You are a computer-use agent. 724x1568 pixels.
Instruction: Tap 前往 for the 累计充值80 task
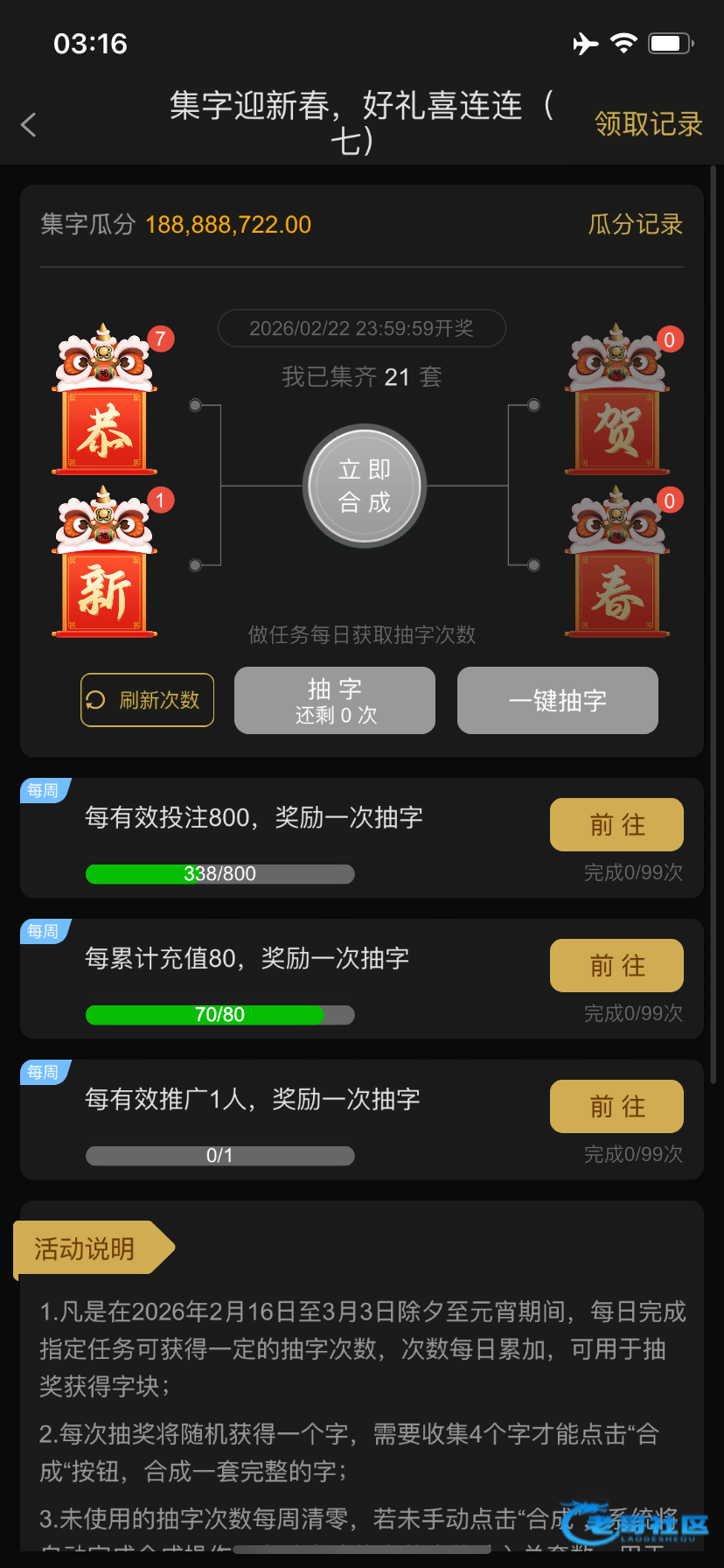point(616,965)
